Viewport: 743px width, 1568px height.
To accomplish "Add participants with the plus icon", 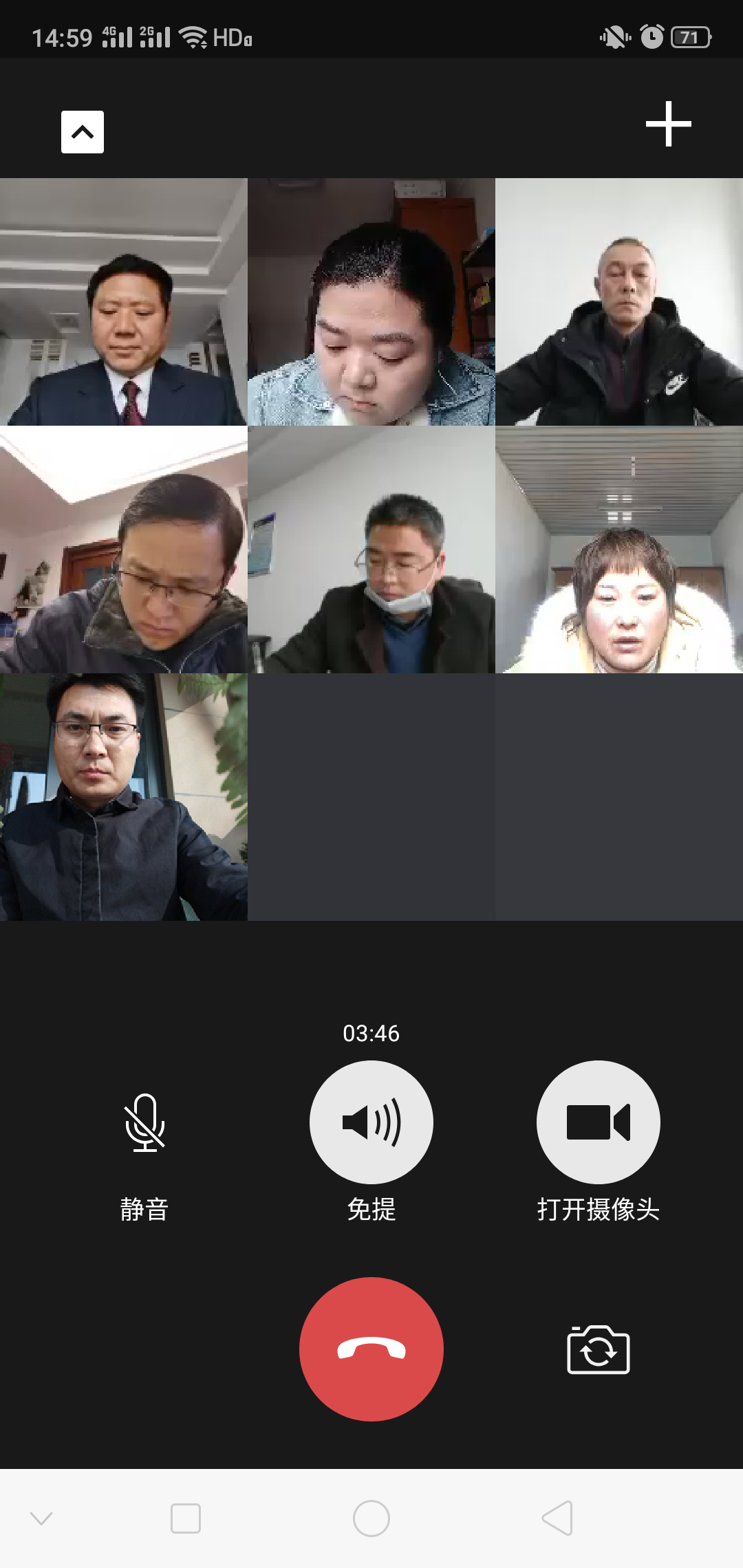I will (x=668, y=124).
